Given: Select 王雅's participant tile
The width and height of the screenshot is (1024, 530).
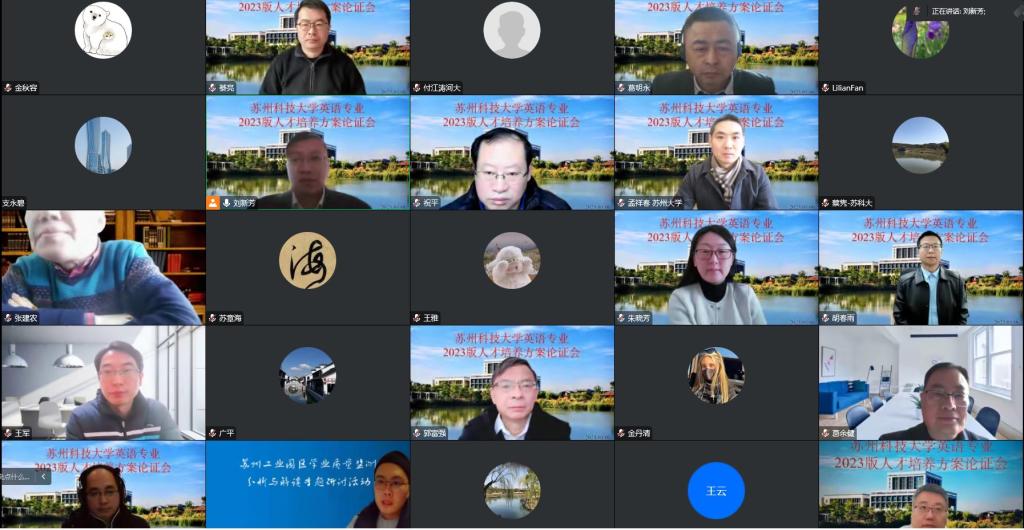Looking at the screenshot, I should click(511, 265).
